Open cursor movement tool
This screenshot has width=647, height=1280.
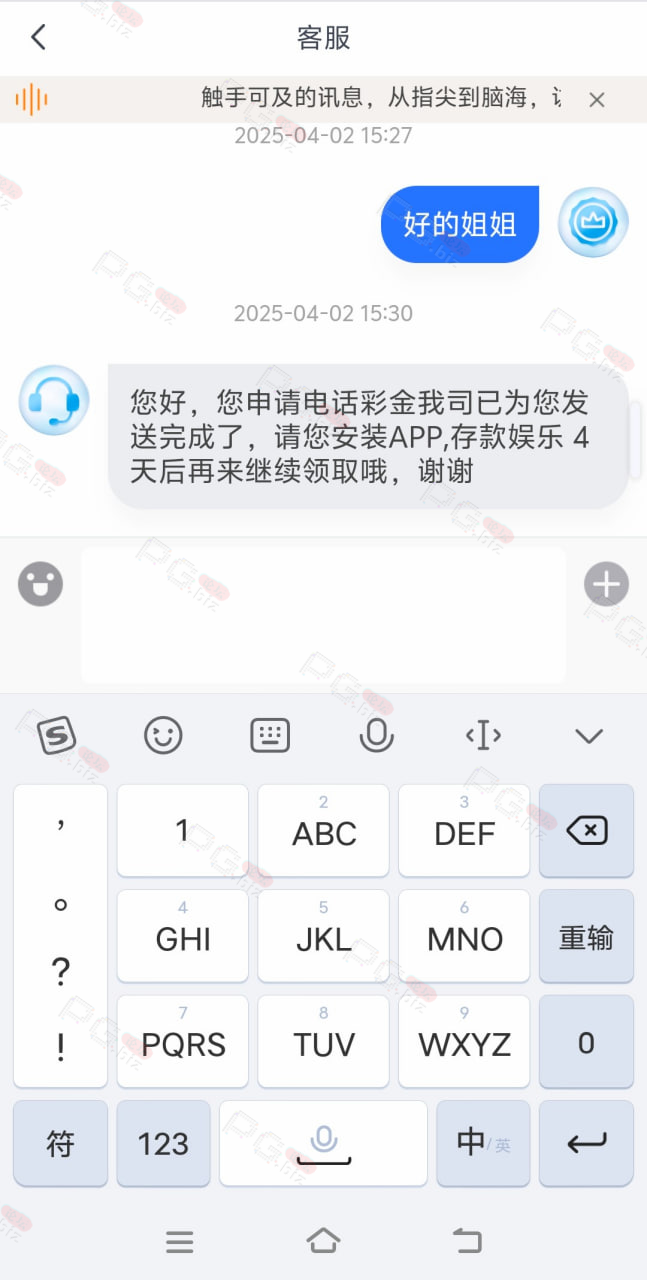coord(483,736)
